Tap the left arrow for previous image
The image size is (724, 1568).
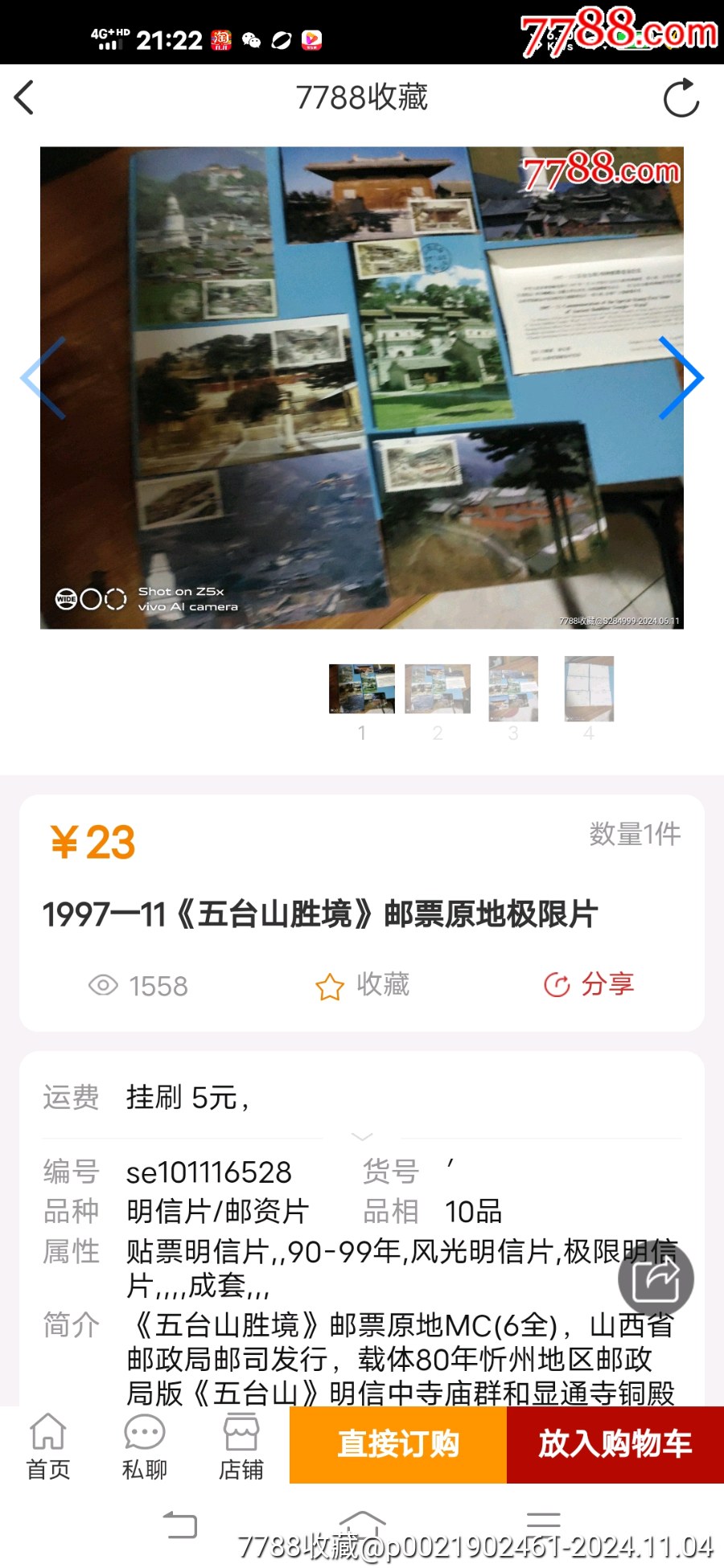pyautogui.click(x=42, y=378)
